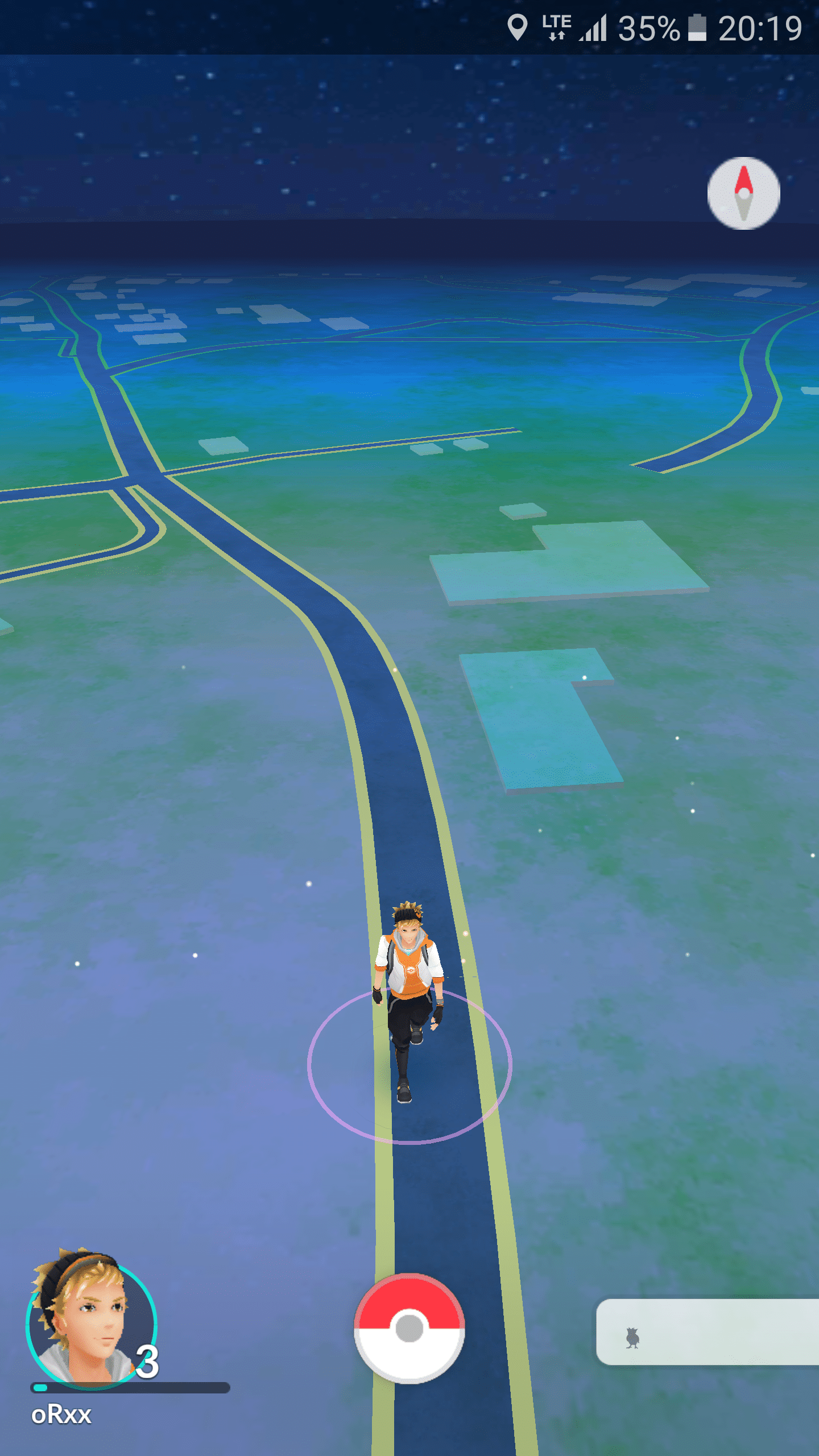Tap the compass to reorient the map
The width and height of the screenshot is (819, 1456).
click(743, 193)
